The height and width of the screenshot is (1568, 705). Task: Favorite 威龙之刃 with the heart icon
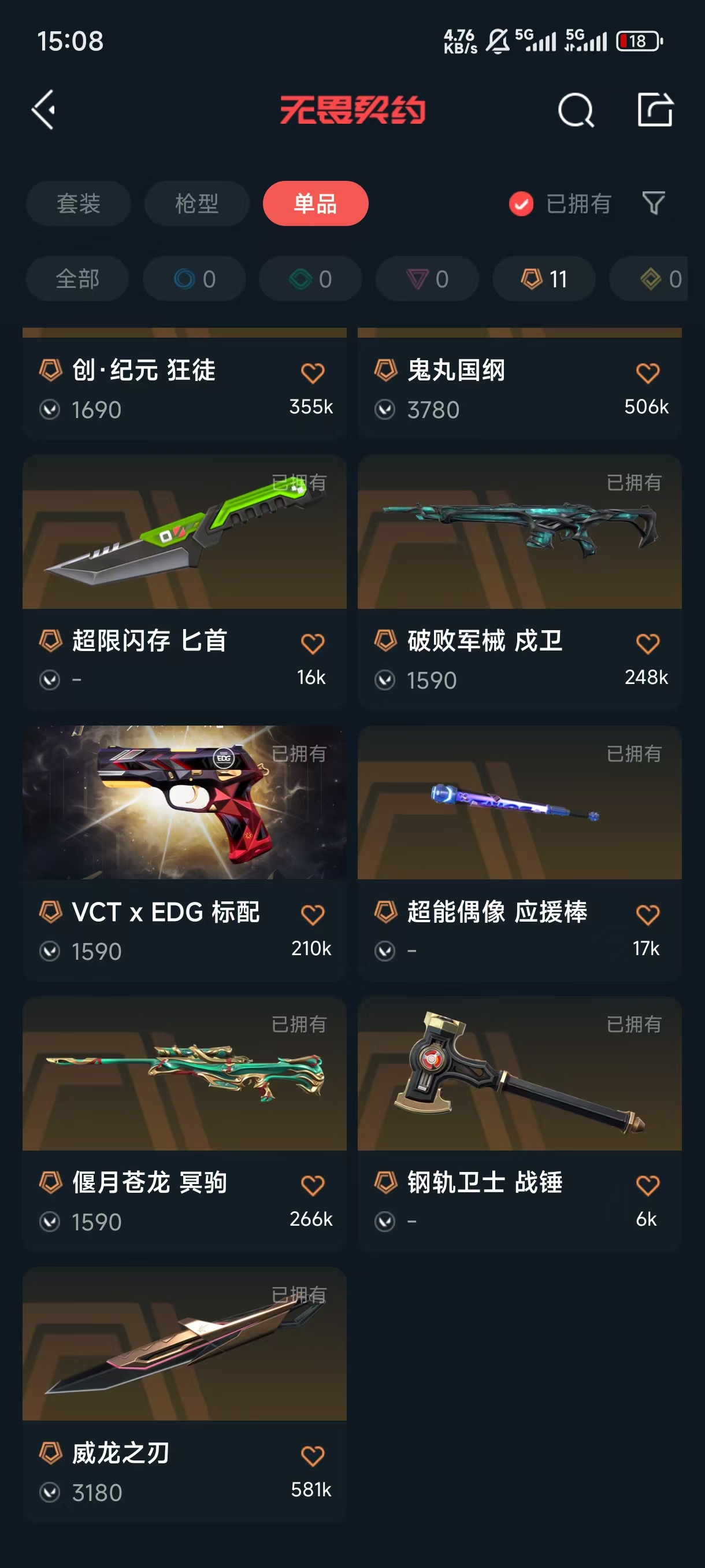click(313, 1456)
